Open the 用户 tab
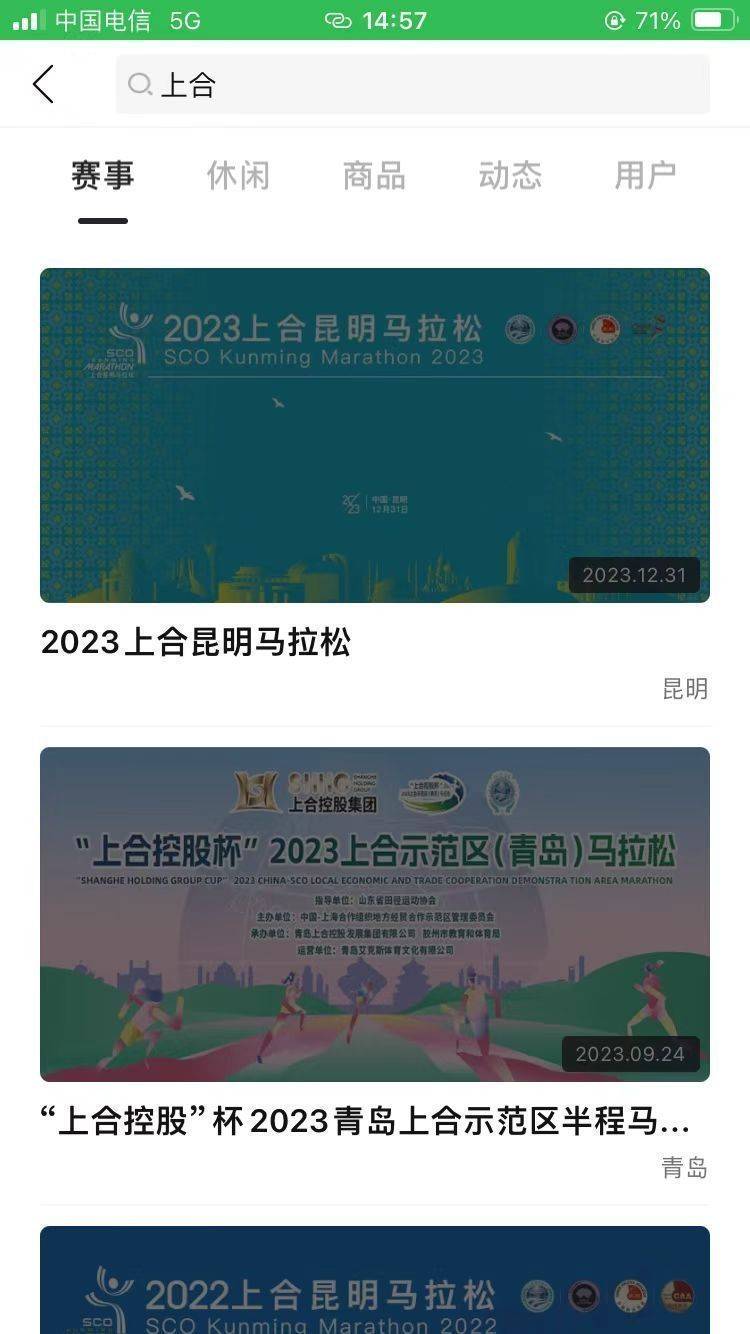Screen dimensions: 750x1334 [x=645, y=176]
